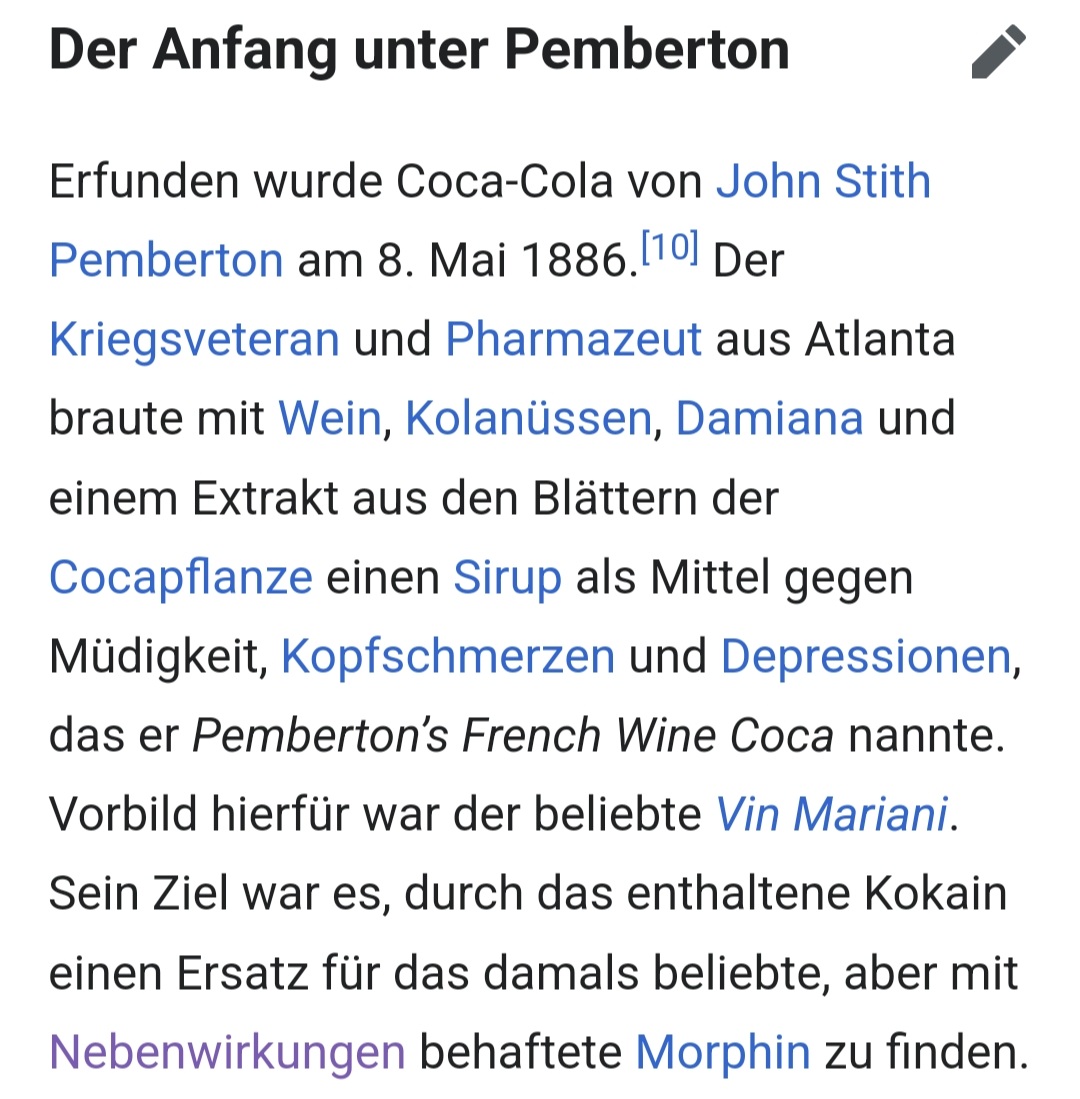Open the Vin Mariani article
Viewport: 1080px width, 1099px height.
click(831, 814)
